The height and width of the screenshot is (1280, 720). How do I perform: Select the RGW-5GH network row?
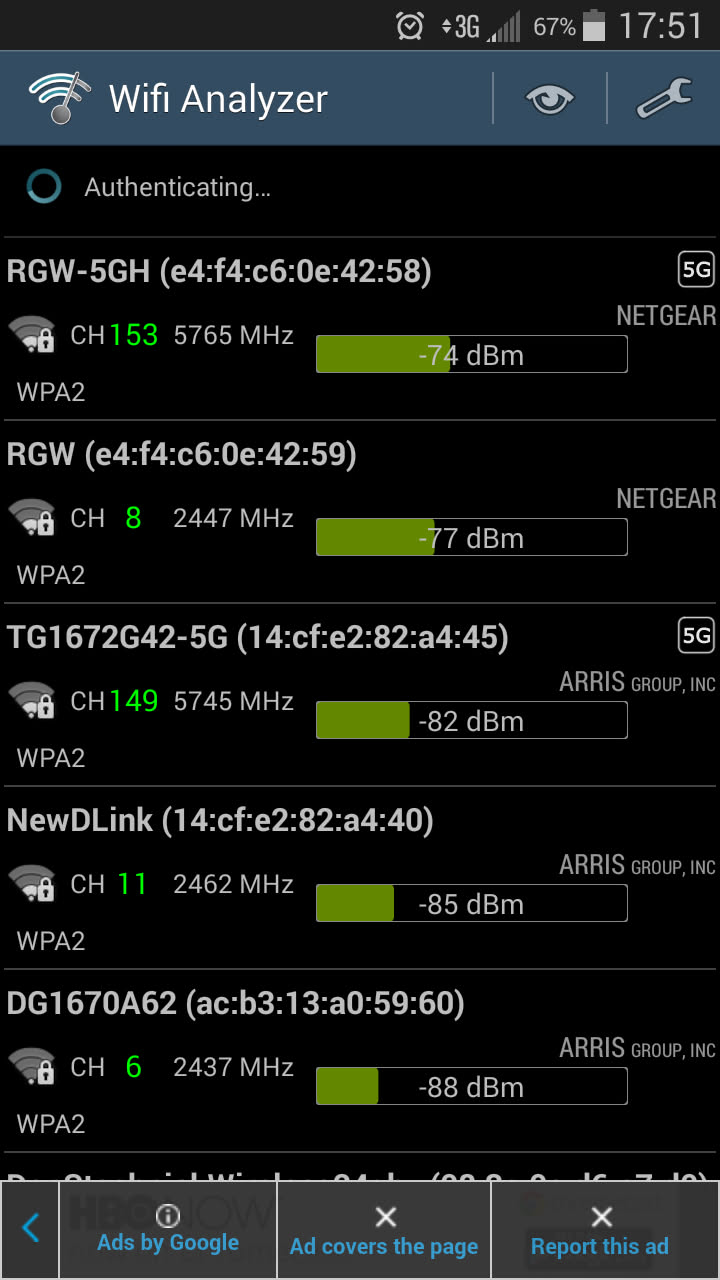click(360, 330)
